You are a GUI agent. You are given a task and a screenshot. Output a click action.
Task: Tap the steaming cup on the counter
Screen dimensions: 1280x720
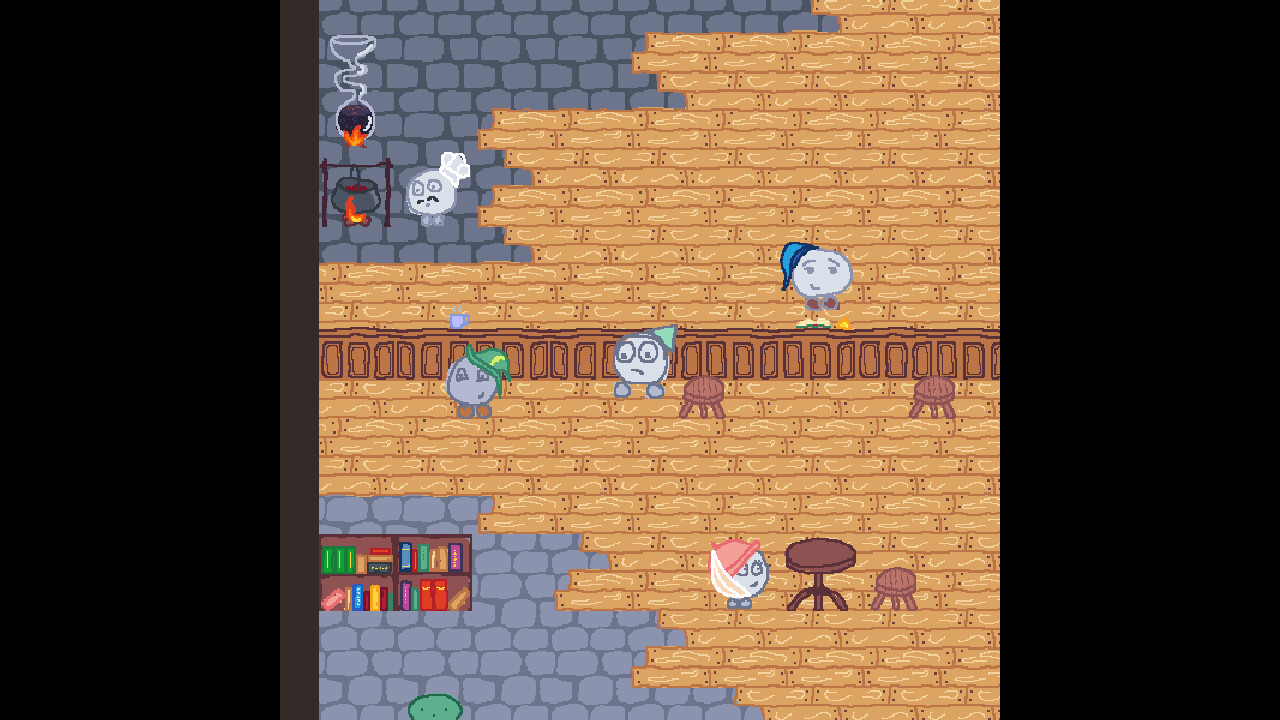point(457,319)
